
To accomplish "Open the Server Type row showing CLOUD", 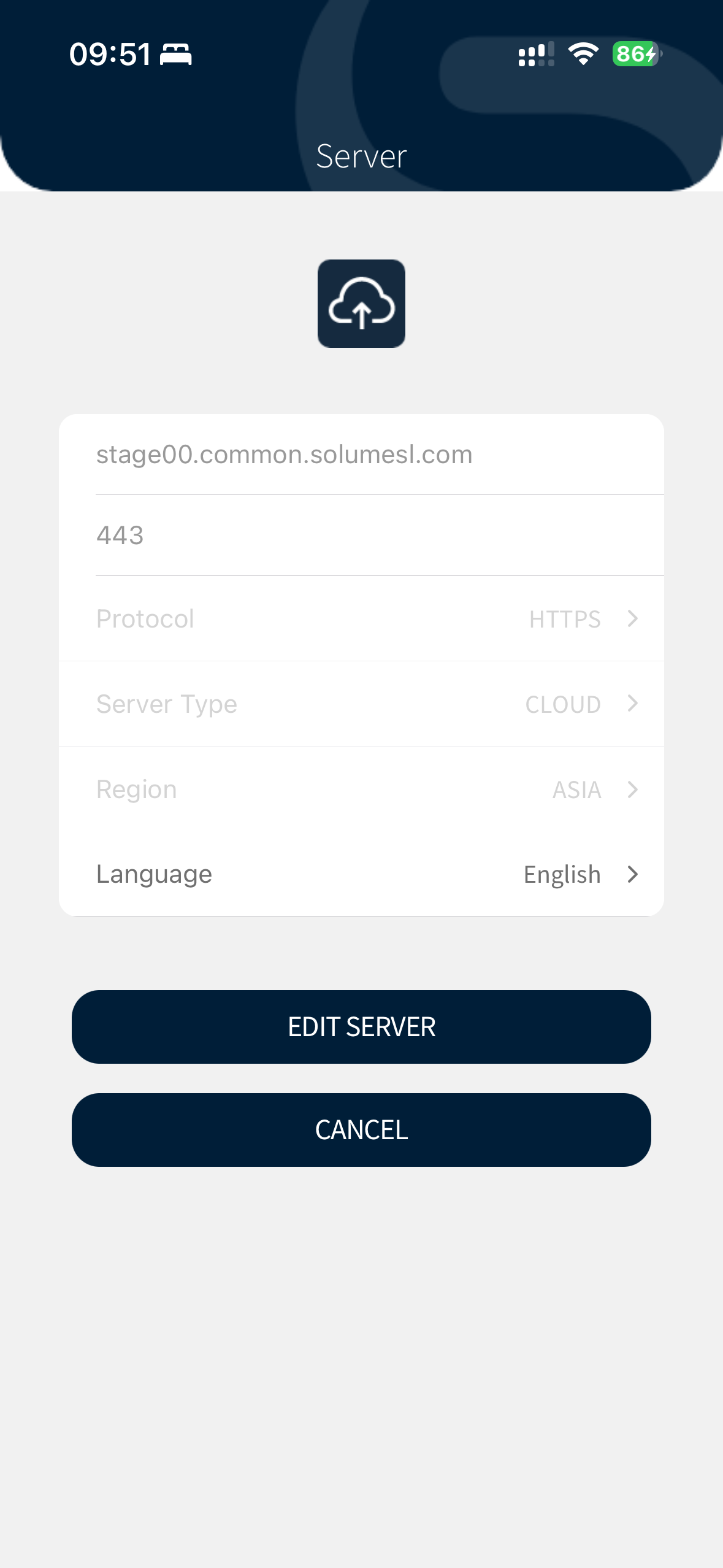I will click(361, 704).
